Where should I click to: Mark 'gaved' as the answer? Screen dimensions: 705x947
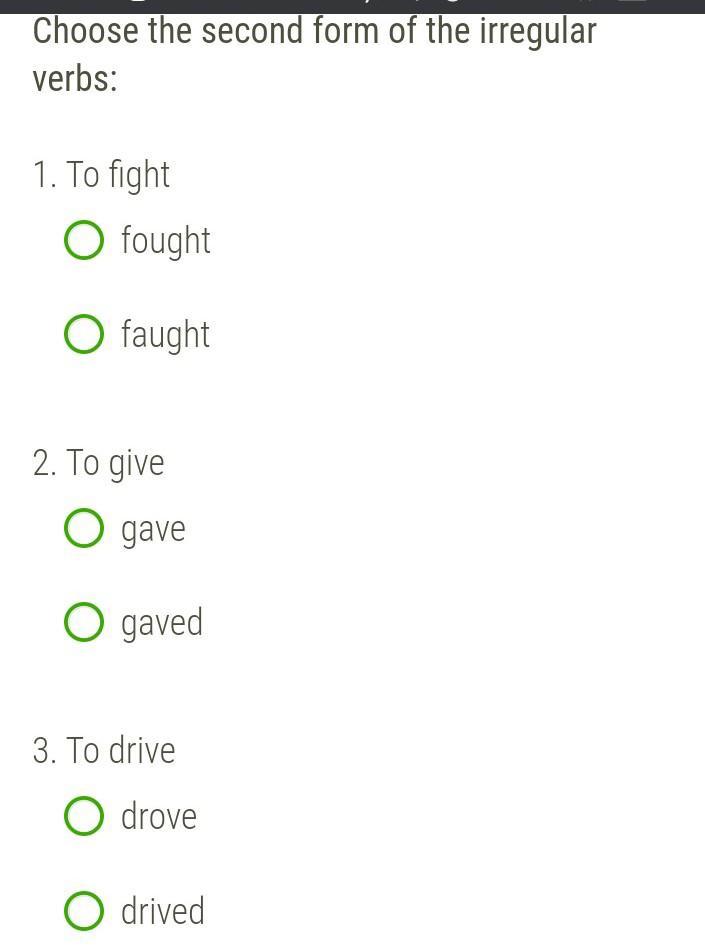[x=84, y=623]
